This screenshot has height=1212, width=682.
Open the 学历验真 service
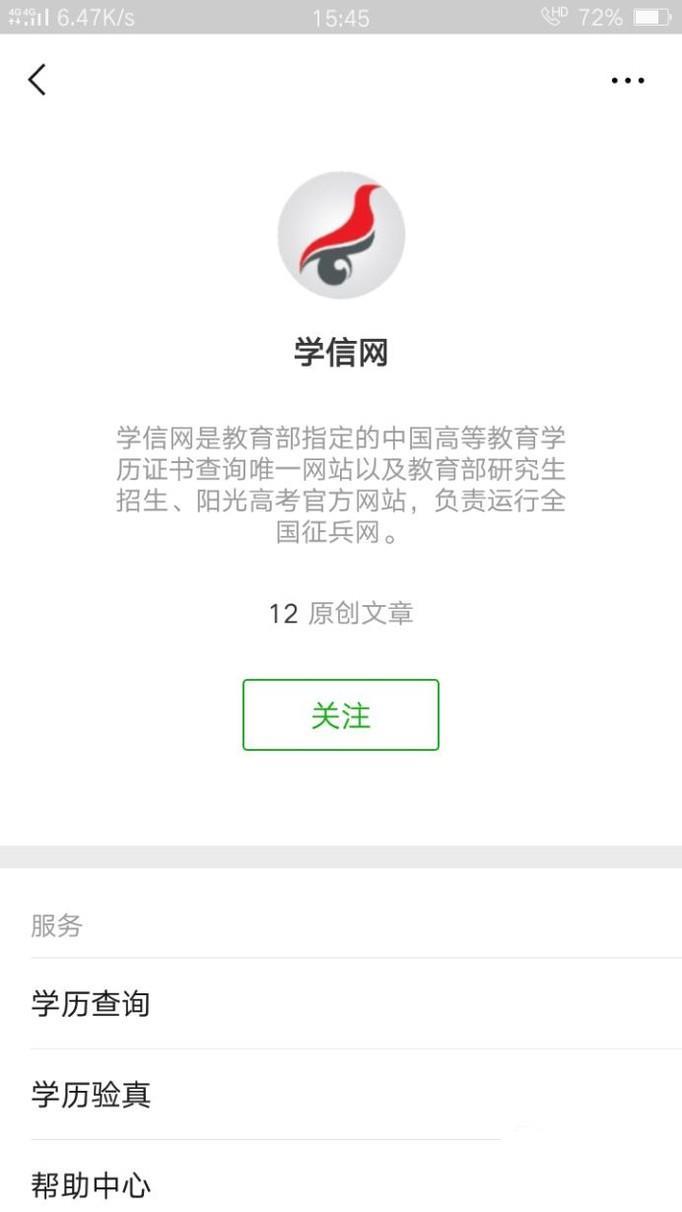point(91,1094)
